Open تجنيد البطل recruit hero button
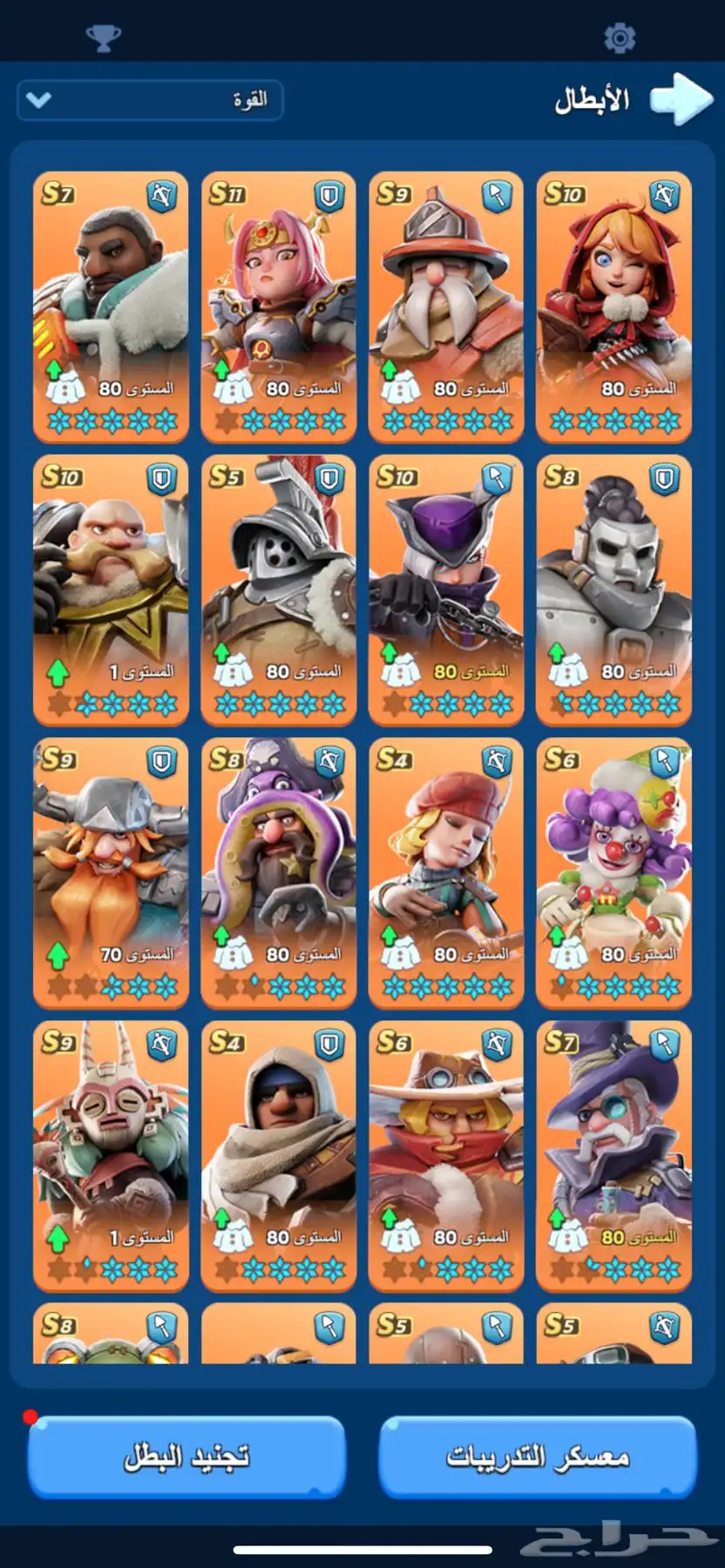This screenshot has height=1568, width=725. (x=186, y=1456)
